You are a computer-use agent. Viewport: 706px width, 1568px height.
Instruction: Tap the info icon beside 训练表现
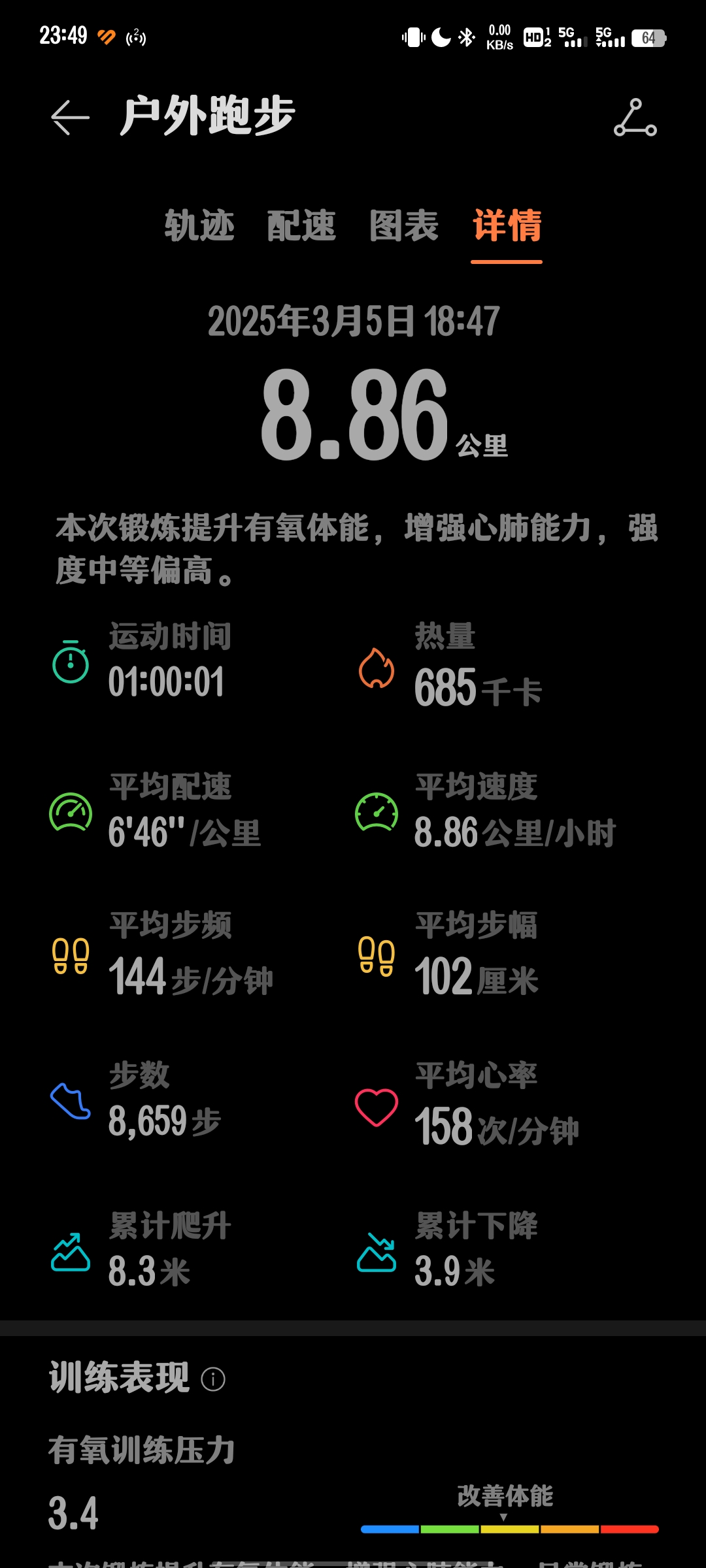pos(213,1379)
